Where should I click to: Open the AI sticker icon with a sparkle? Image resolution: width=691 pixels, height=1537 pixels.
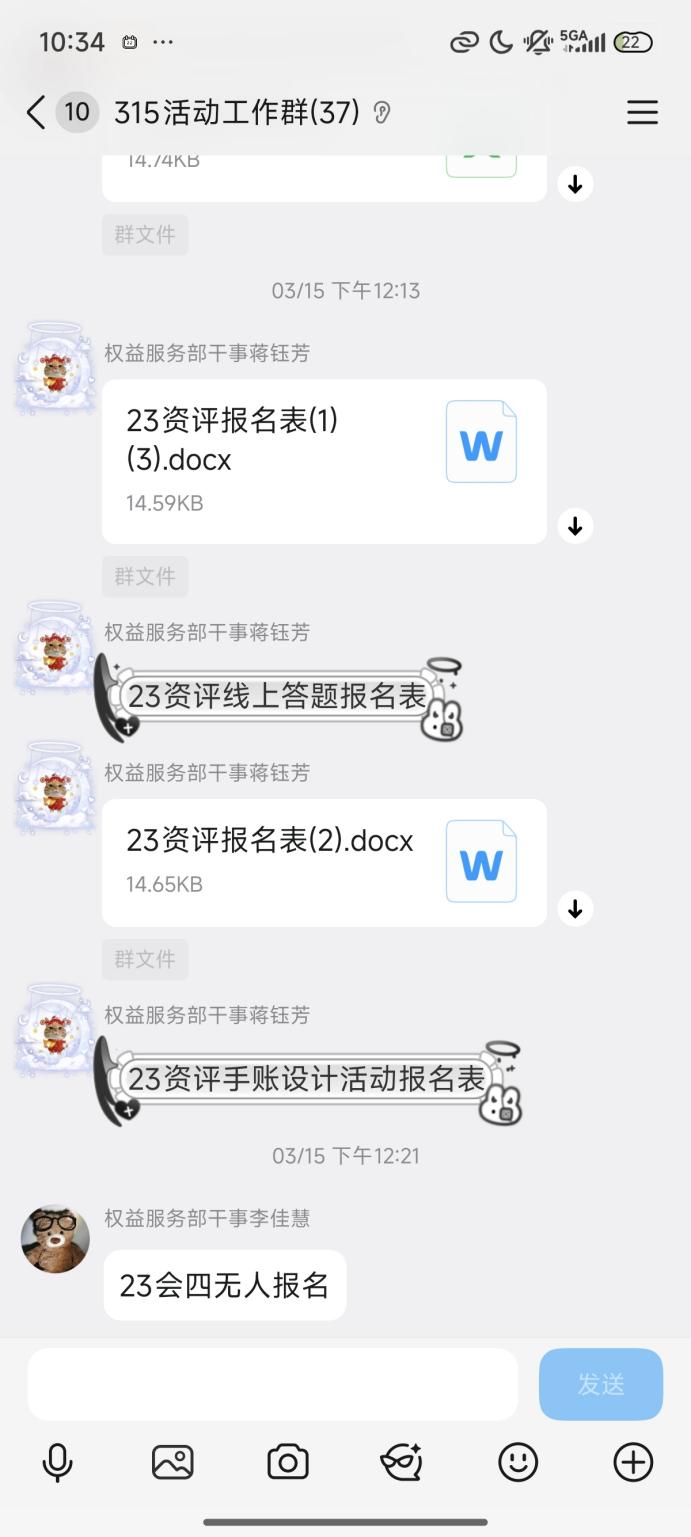[402, 1463]
